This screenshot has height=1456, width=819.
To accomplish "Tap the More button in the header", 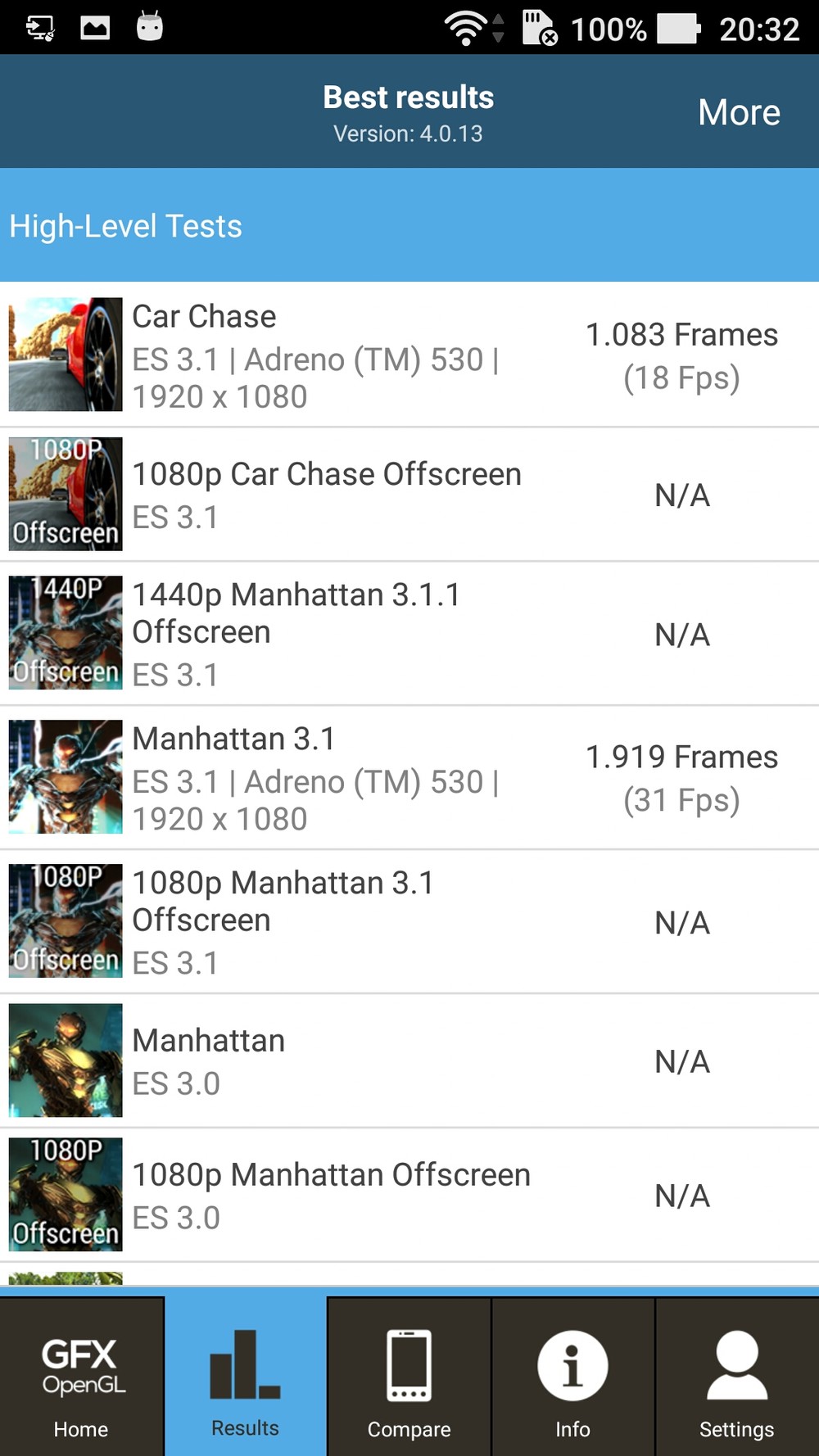I will click(x=739, y=112).
